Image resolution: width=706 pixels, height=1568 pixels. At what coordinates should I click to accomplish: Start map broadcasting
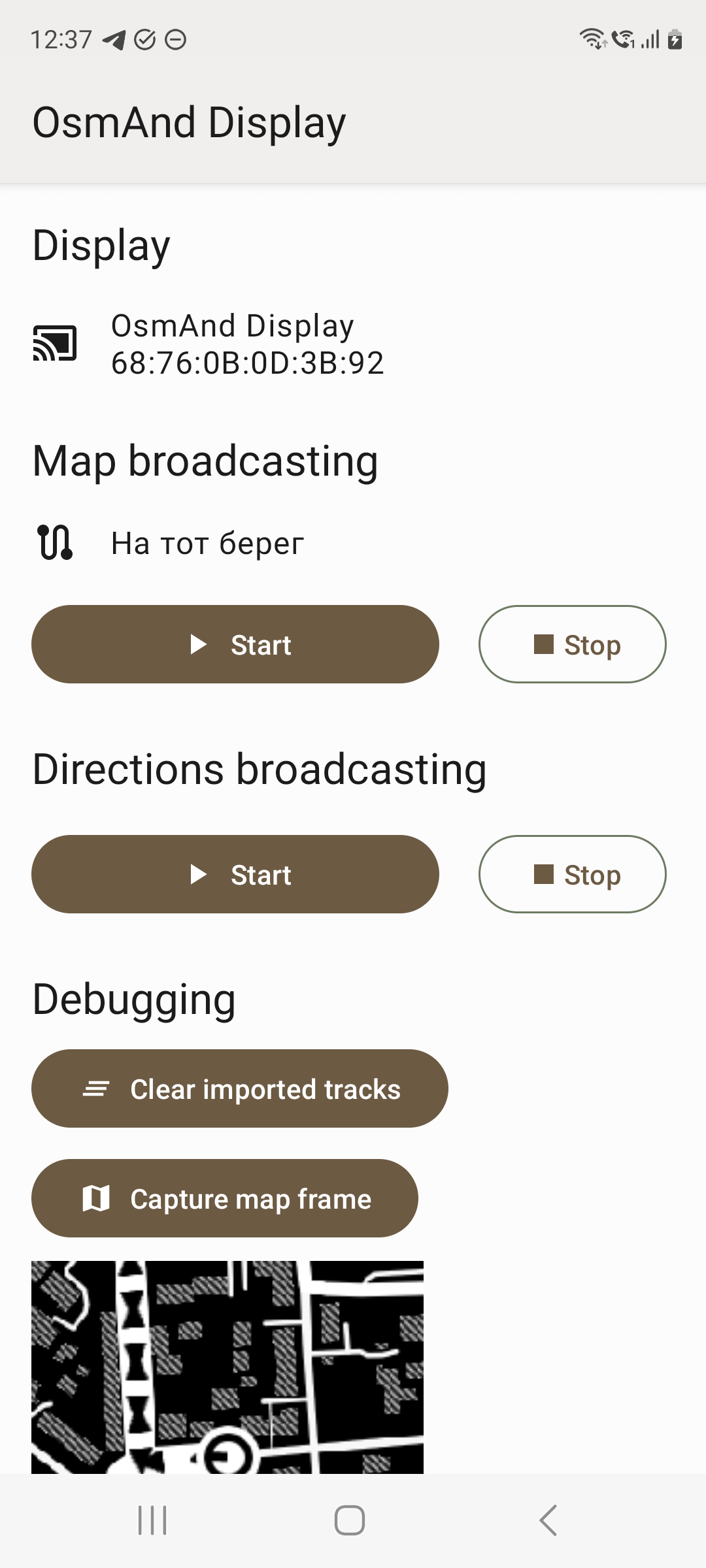pos(235,644)
